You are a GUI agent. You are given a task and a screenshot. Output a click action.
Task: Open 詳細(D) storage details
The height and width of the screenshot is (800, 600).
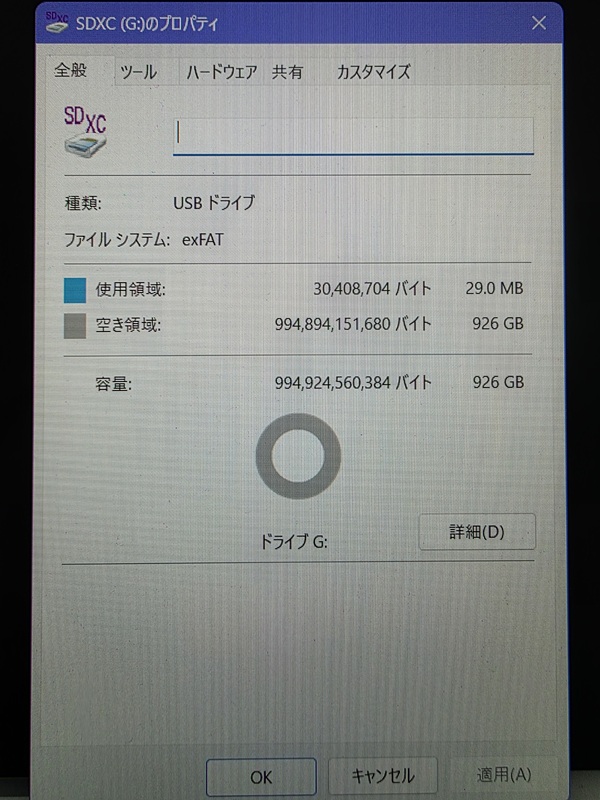pyautogui.click(x=476, y=532)
